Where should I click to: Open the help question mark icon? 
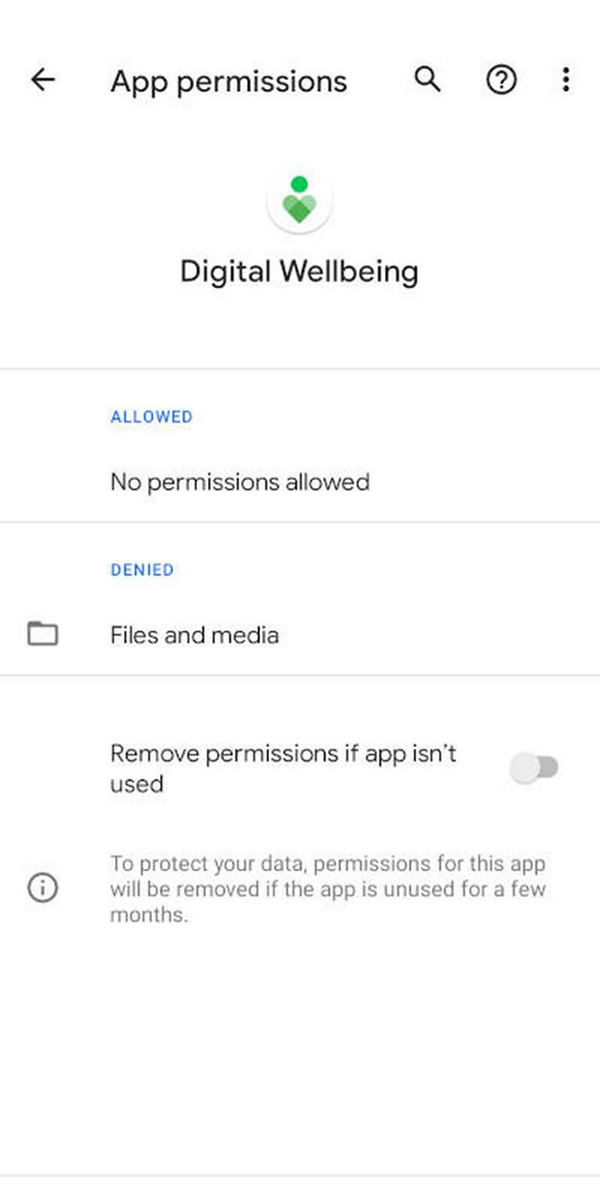tap(500, 80)
